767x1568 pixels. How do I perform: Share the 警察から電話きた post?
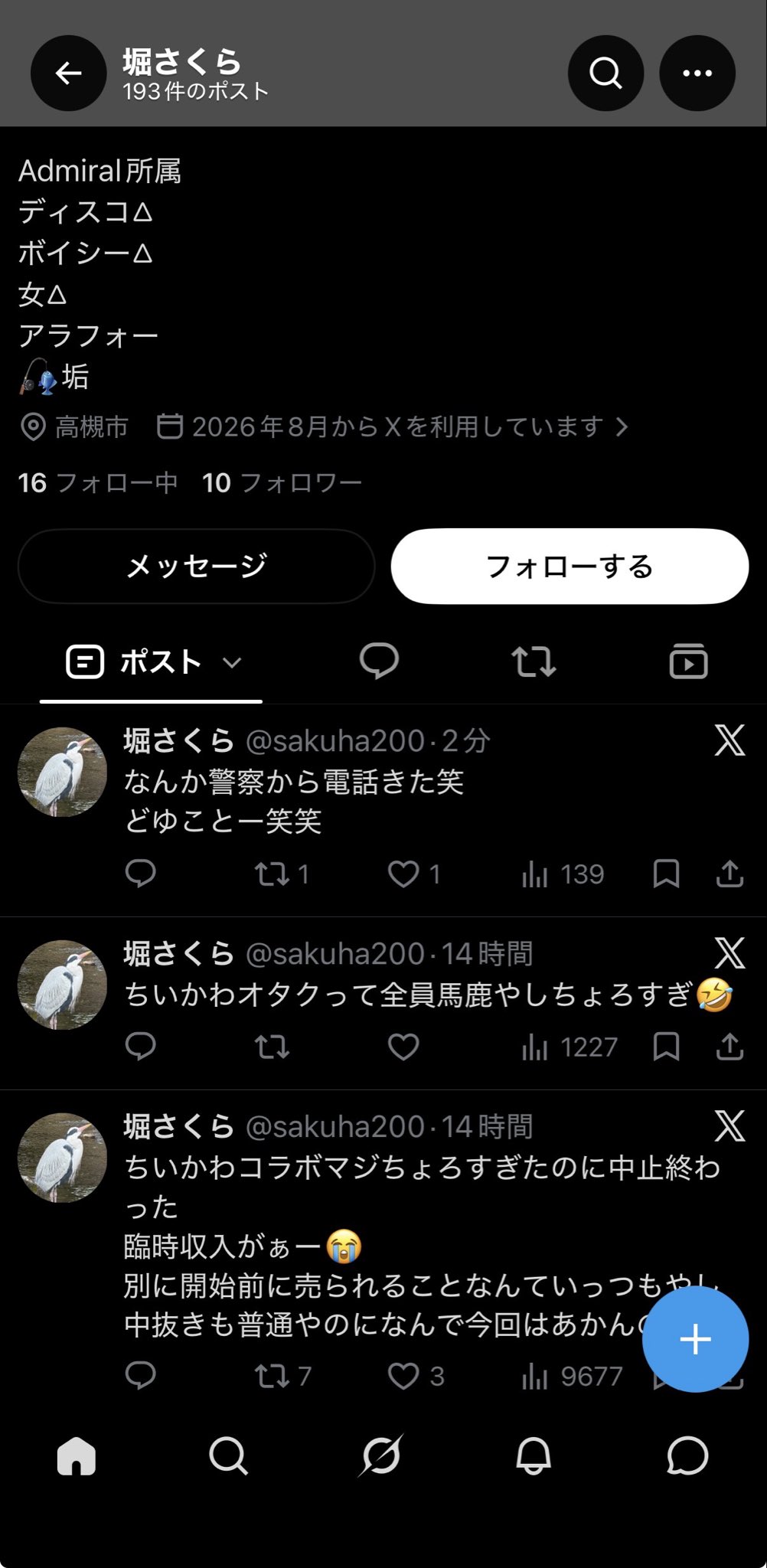point(729,874)
